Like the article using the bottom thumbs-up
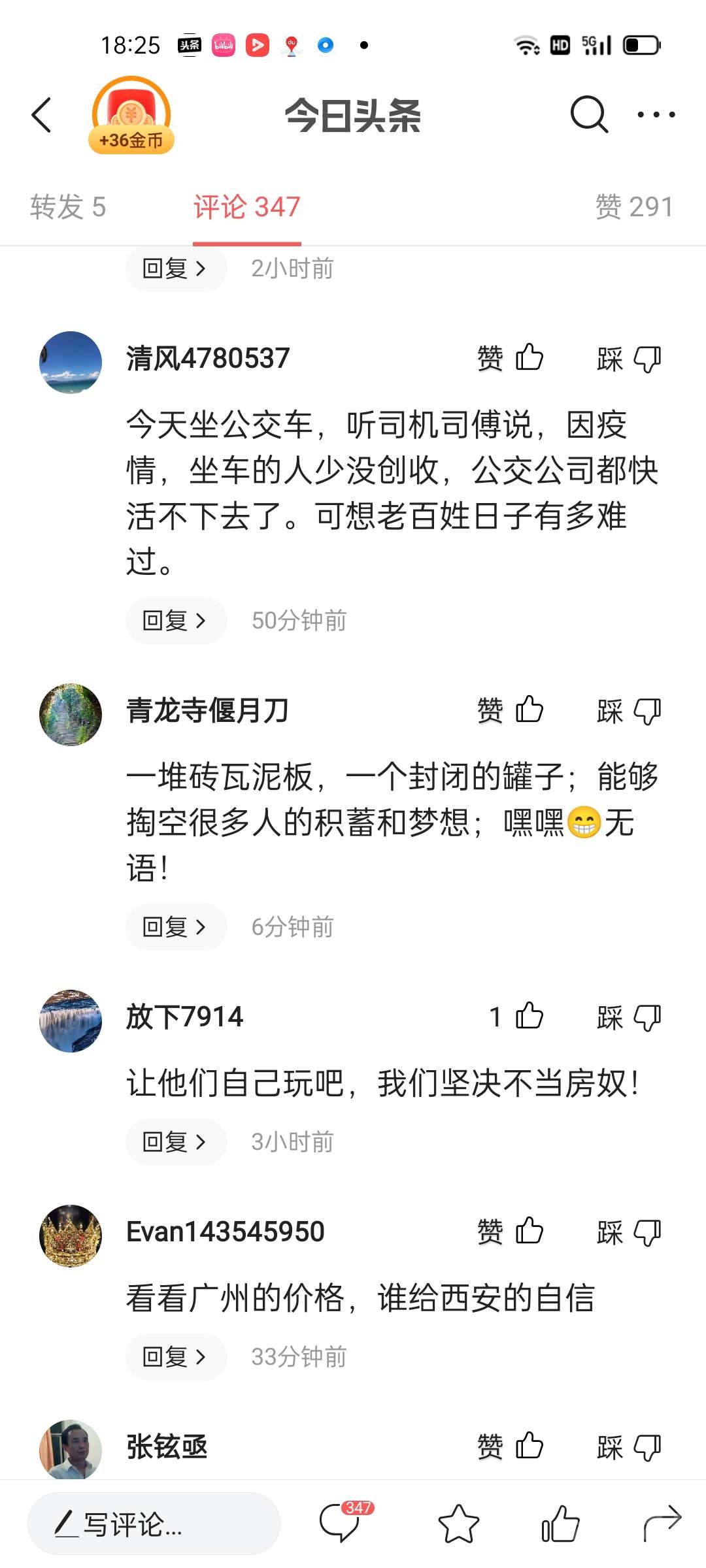The height and width of the screenshot is (1568, 706). [560, 1524]
